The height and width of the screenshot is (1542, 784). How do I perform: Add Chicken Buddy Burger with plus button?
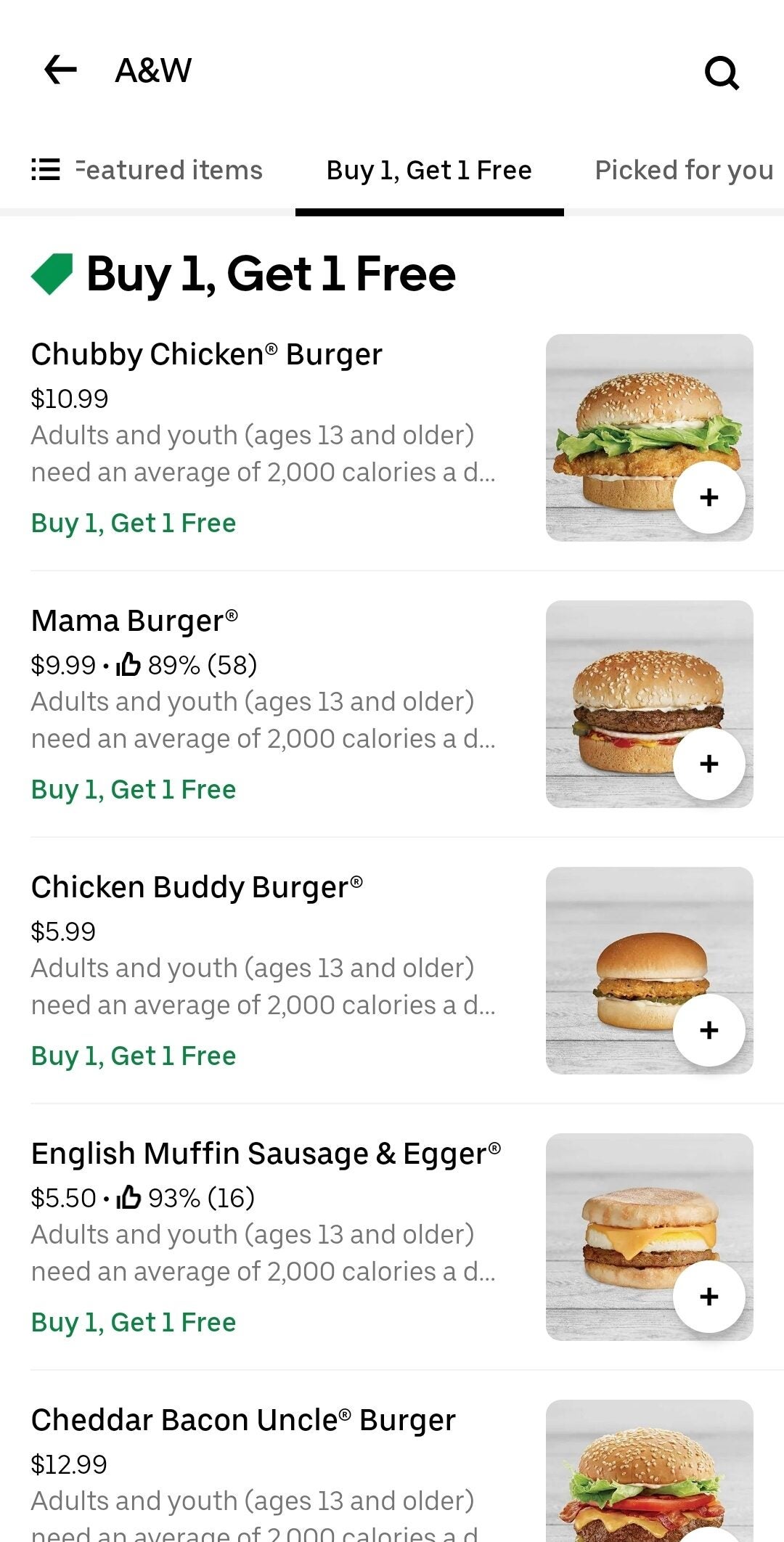(709, 1029)
